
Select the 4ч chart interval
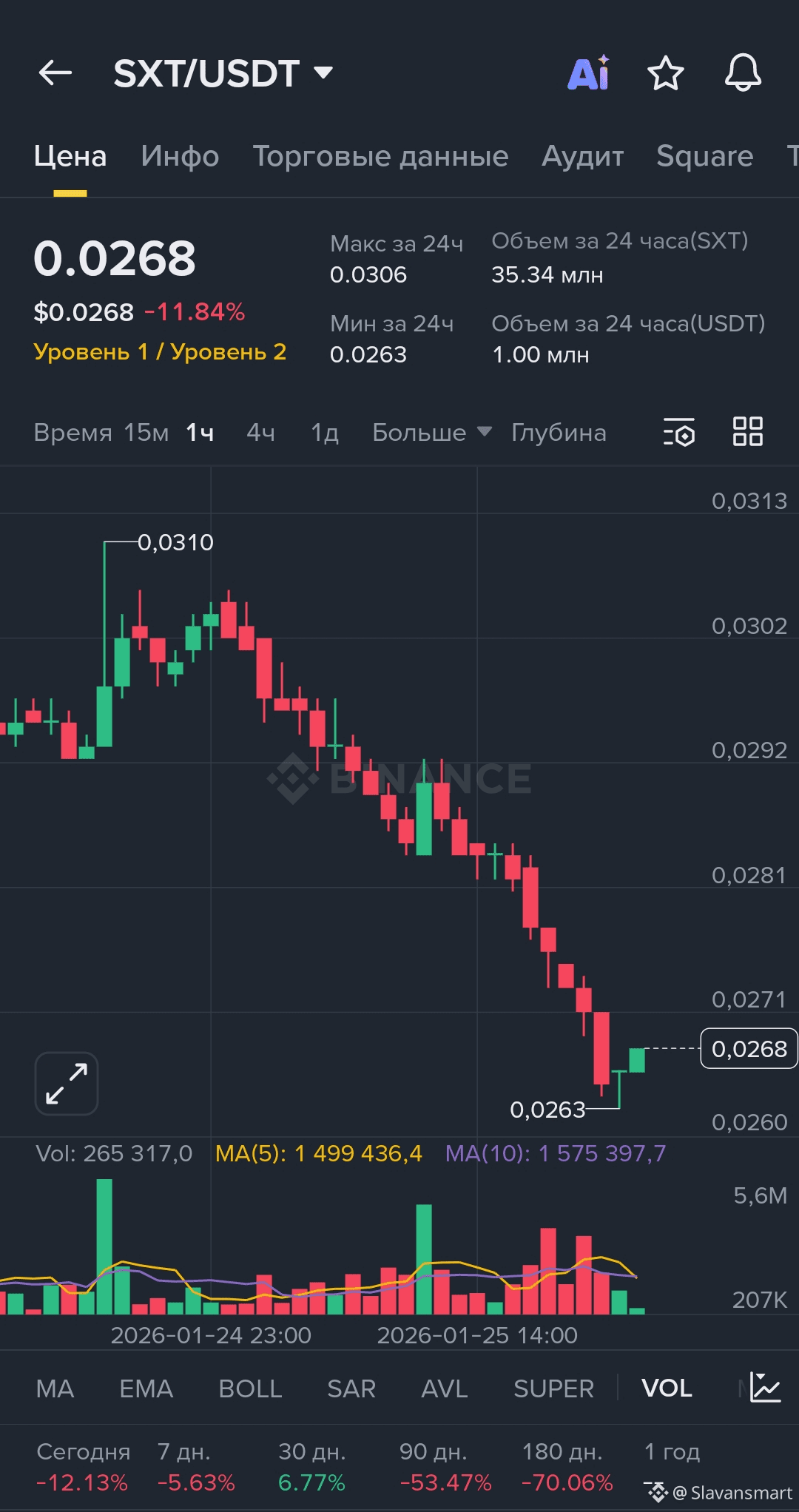tap(260, 433)
